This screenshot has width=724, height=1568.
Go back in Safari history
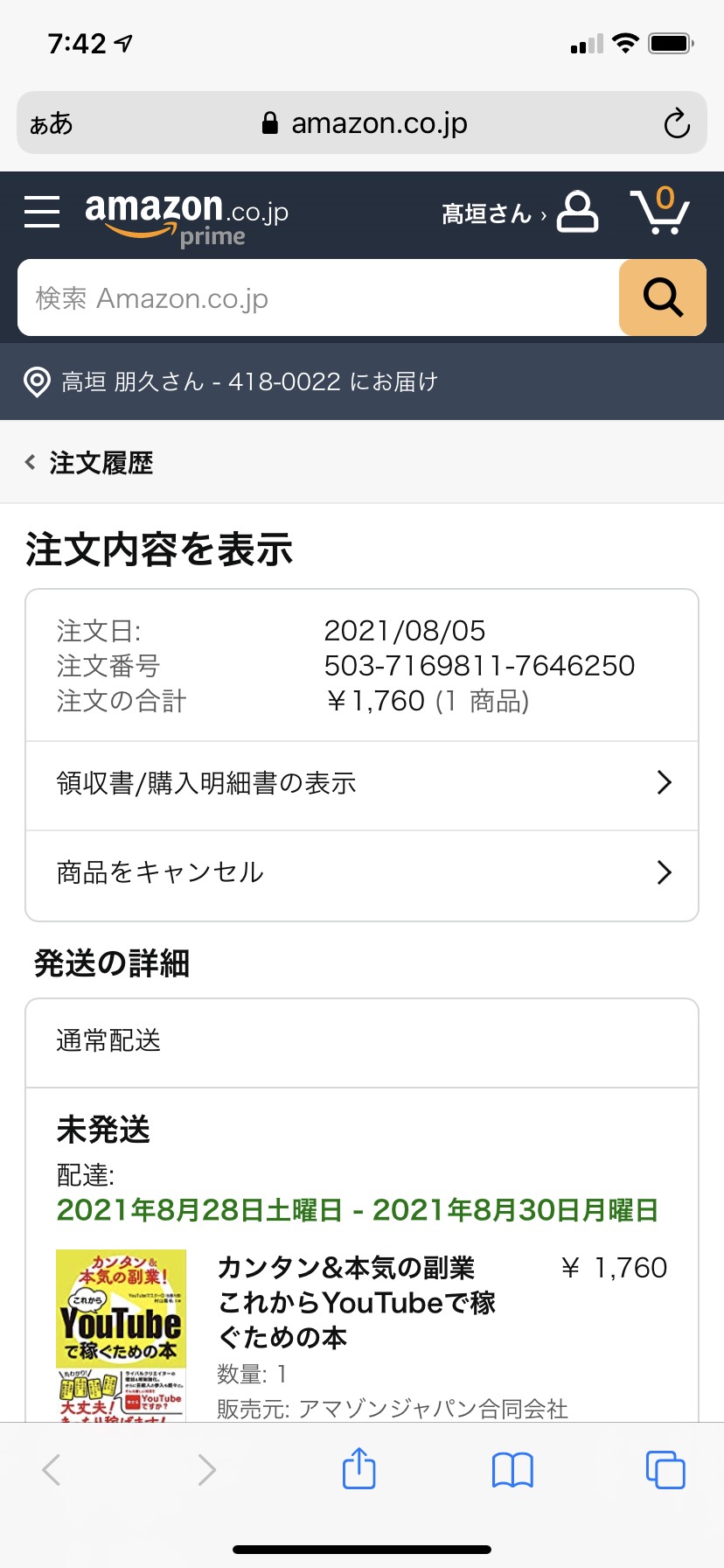(x=52, y=1470)
